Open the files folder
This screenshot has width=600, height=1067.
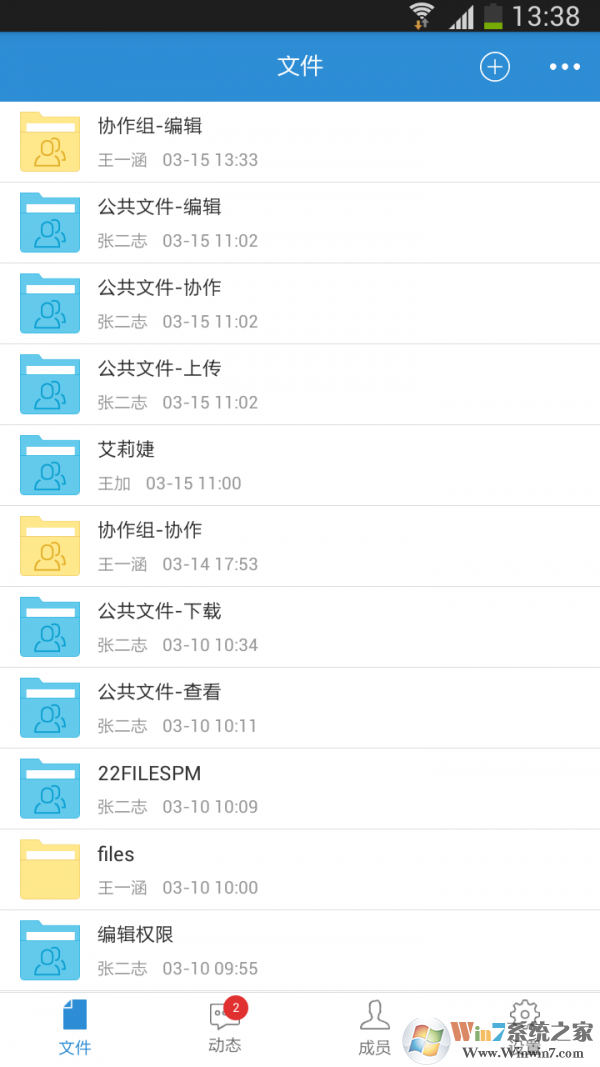point(300,871)
